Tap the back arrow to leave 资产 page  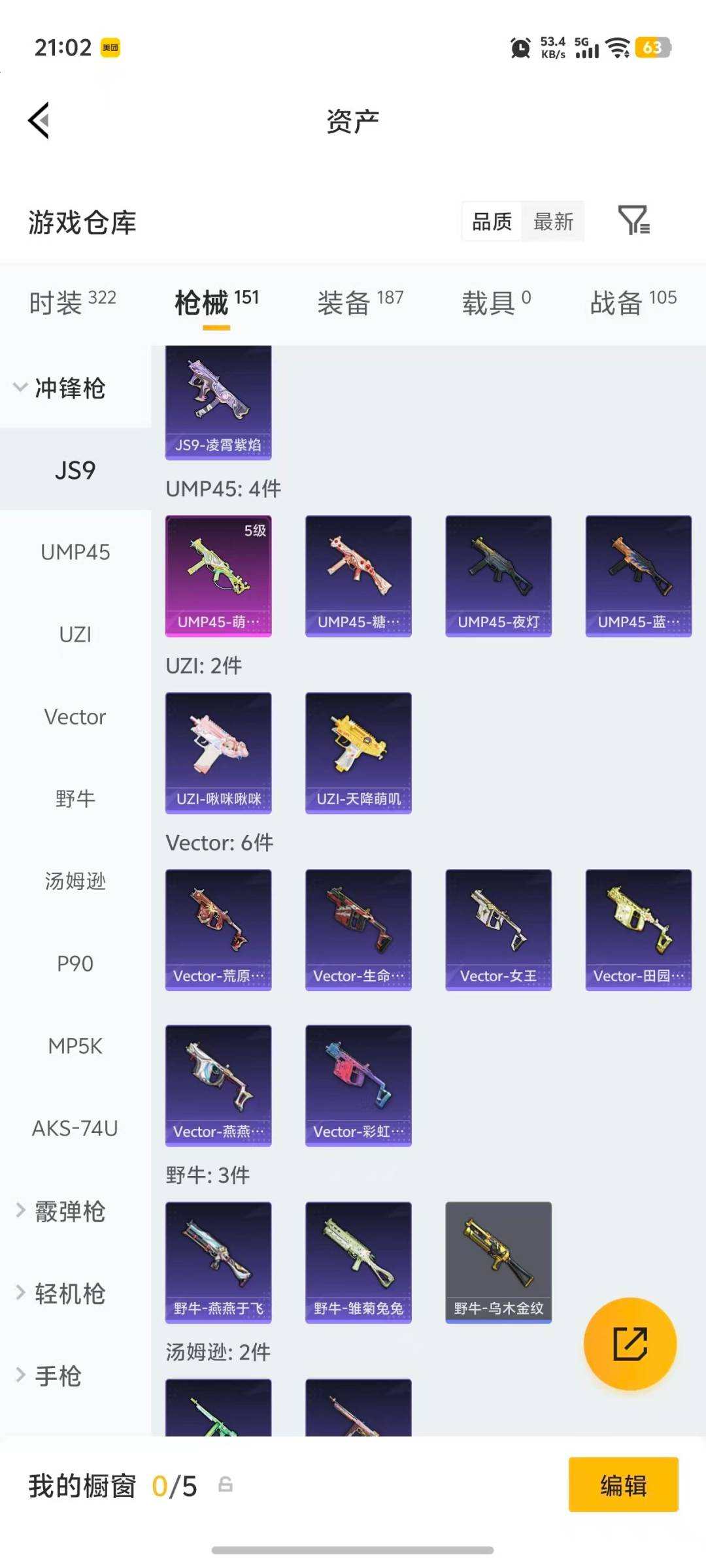click(38, 121)
